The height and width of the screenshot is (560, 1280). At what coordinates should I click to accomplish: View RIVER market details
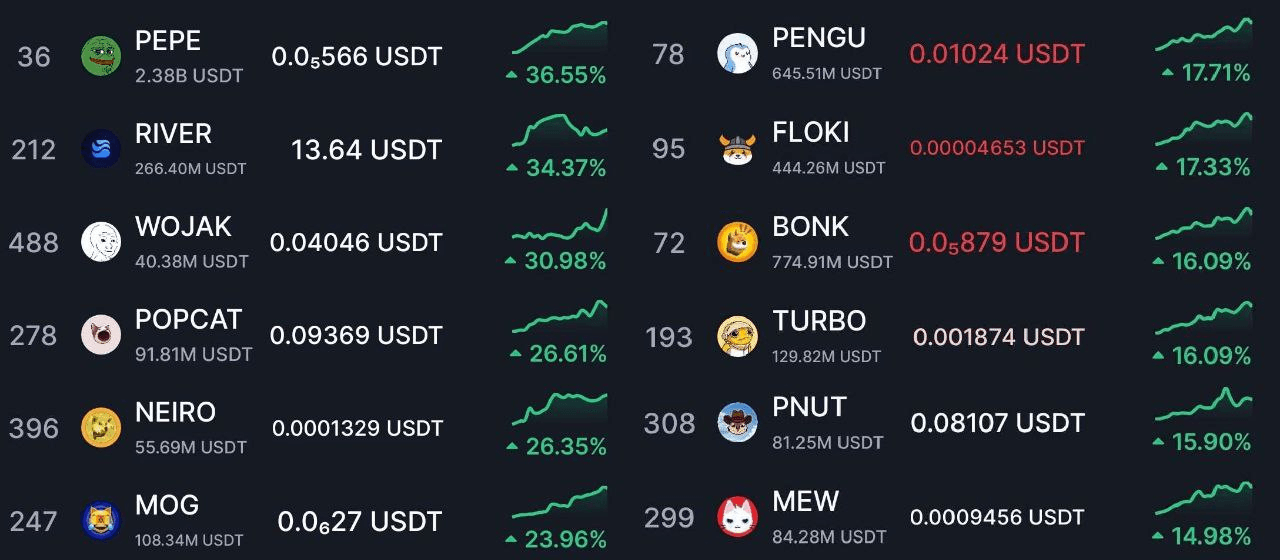(173, 135)
